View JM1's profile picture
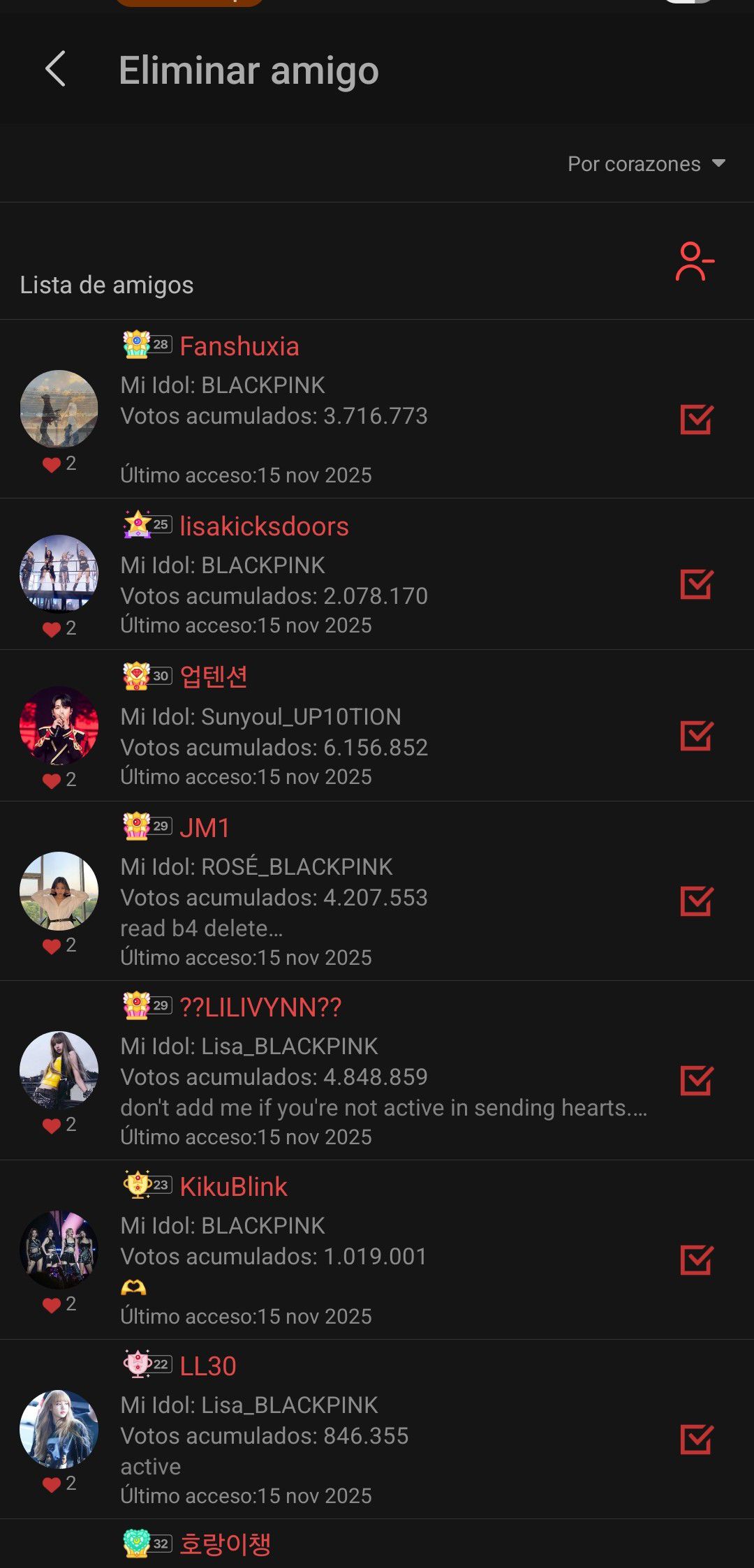The image size is (754, 1568). (x=59, y=891)
